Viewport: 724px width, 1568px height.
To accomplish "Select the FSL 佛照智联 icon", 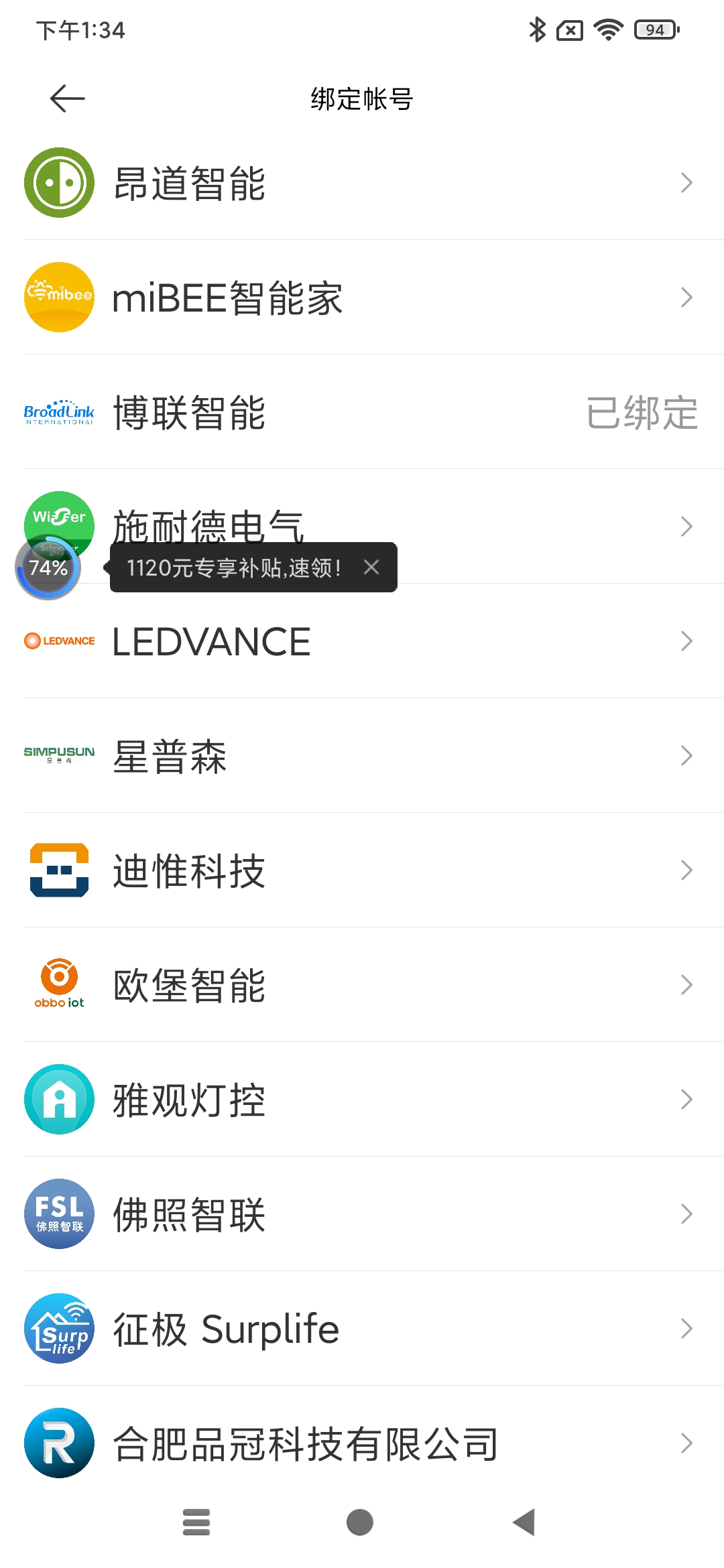I will coord(58,1213).
